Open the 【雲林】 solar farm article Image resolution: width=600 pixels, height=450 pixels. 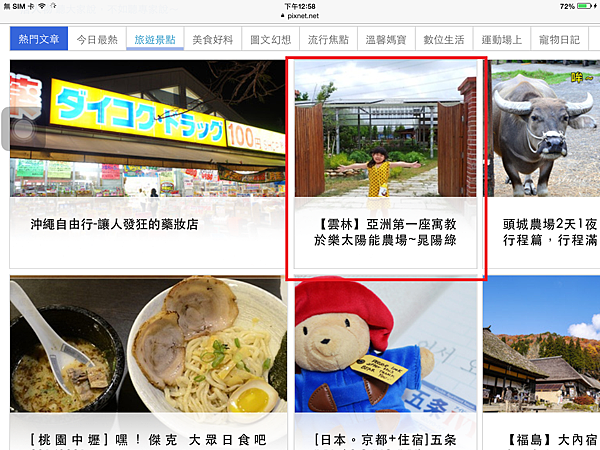coord(386,170)
